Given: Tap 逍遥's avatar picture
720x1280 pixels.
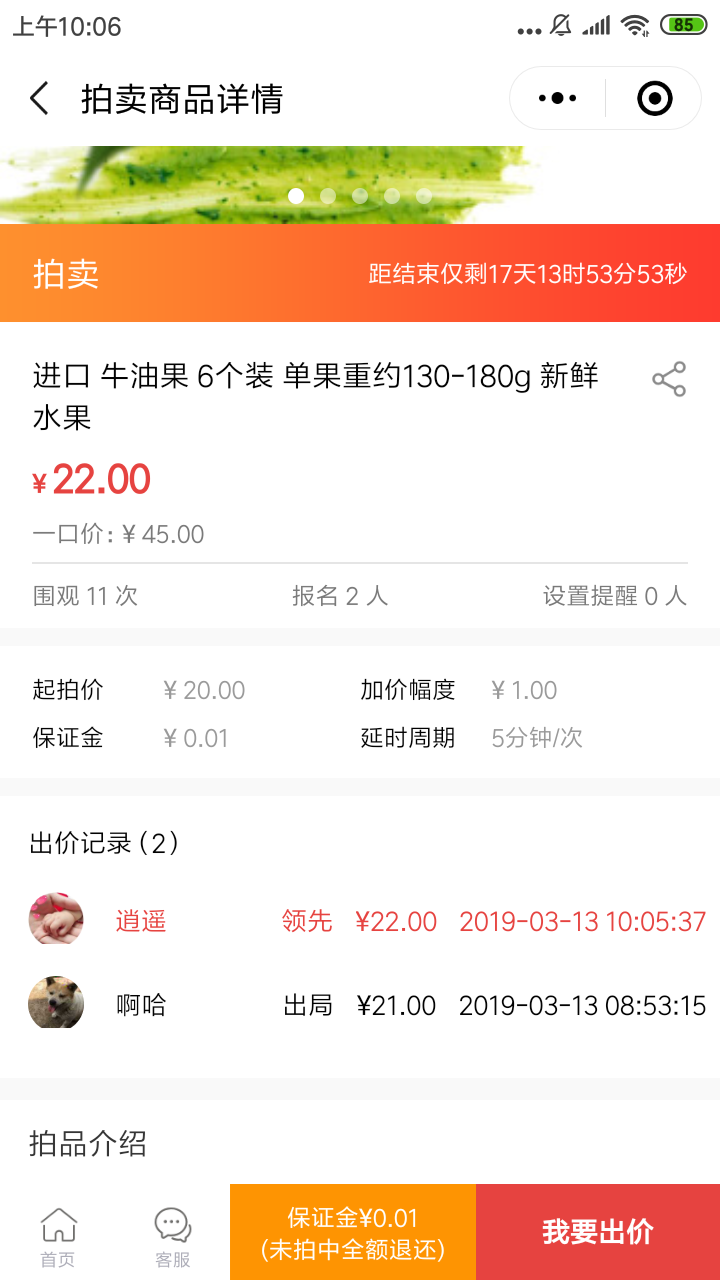Looking at the screenshot, I should (x=55, y=918).
